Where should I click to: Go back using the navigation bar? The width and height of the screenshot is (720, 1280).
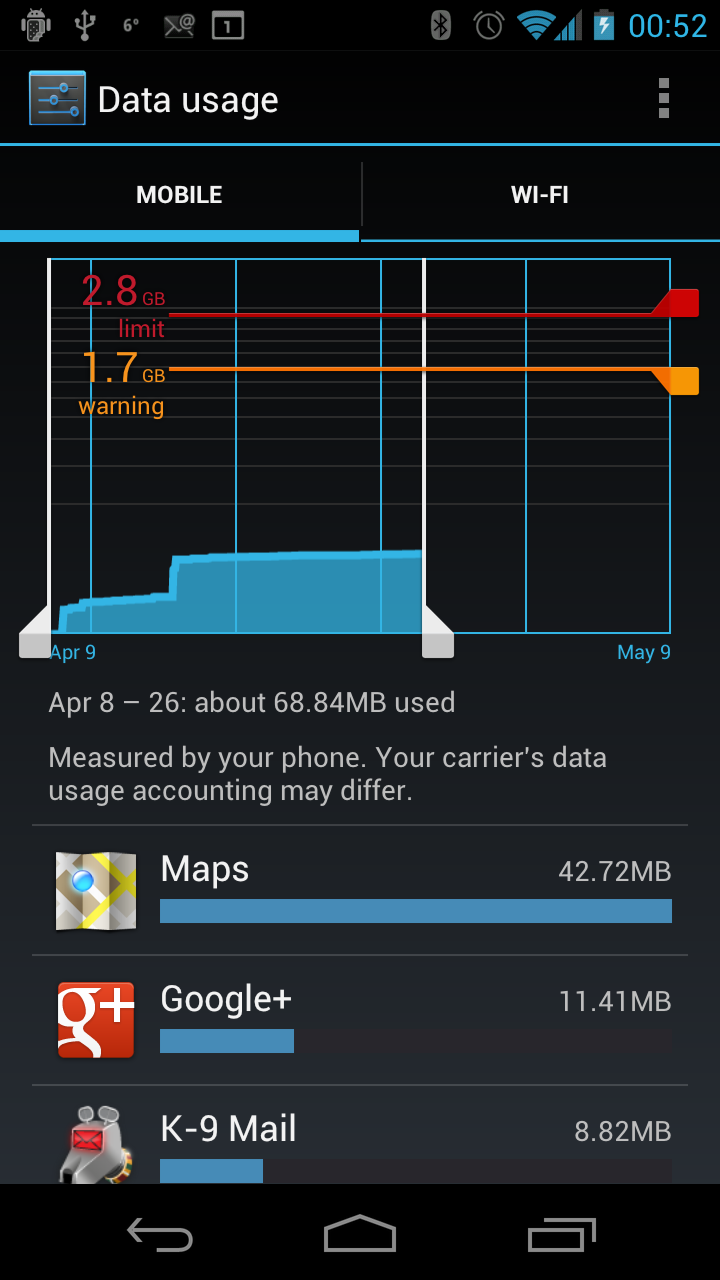[x=160, y=1236]
